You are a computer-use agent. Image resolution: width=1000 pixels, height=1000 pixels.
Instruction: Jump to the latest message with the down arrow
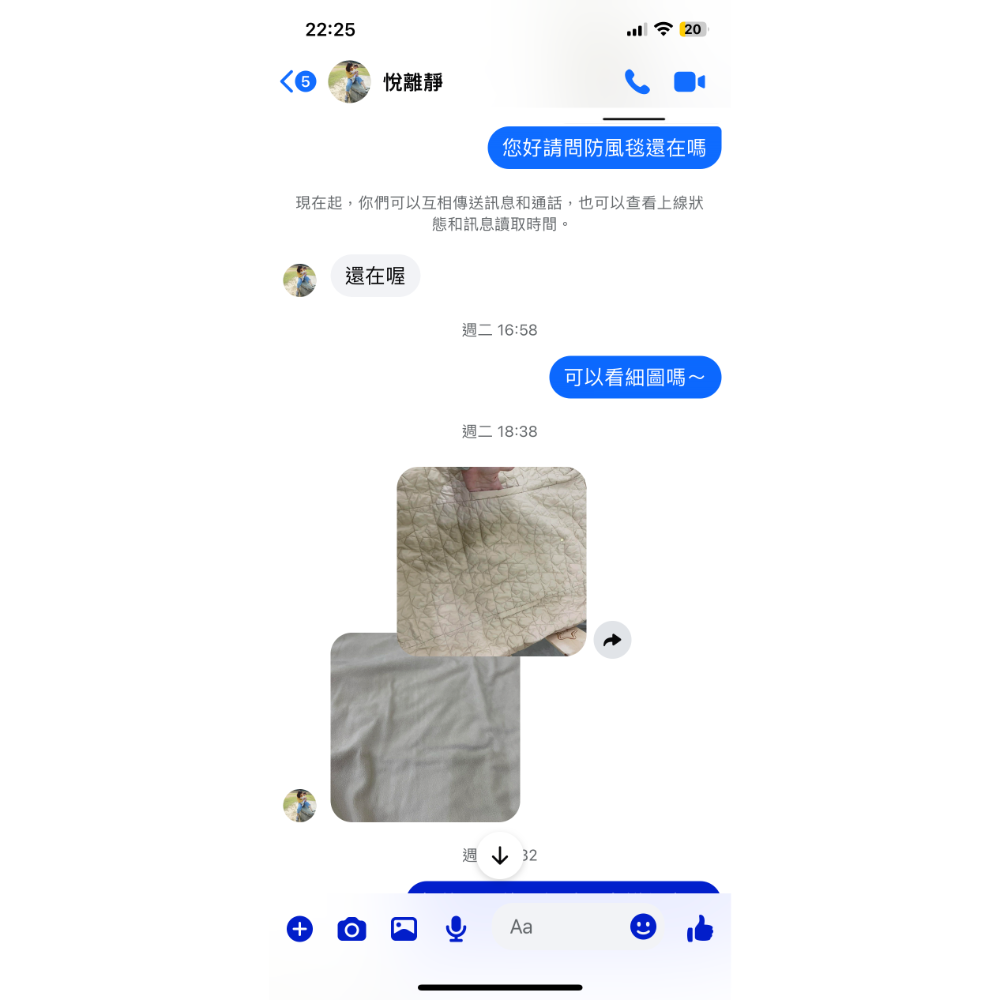[500, 856]
